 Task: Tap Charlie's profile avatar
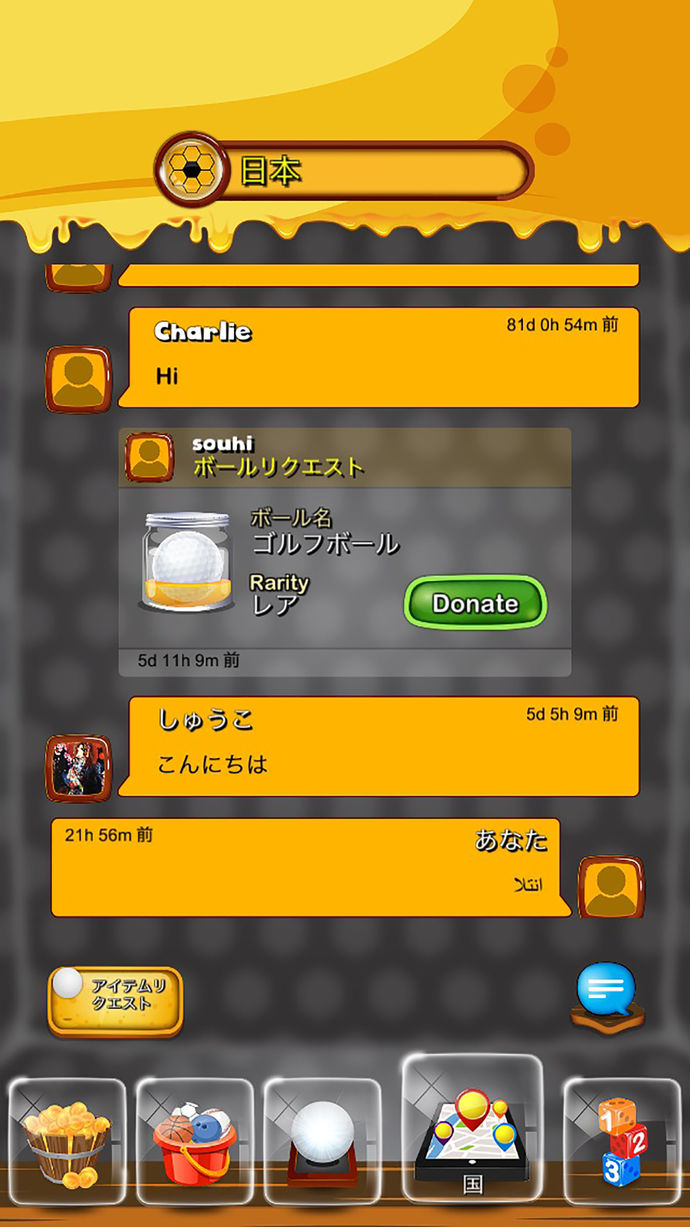pyautogui.click(x=79, y=379)
